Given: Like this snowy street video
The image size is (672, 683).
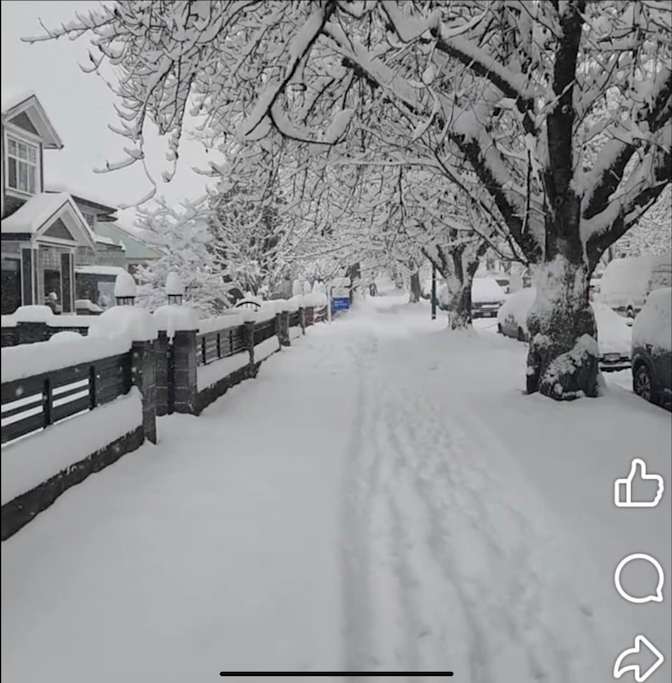Looking at the screenshot, I should point(638,485).
